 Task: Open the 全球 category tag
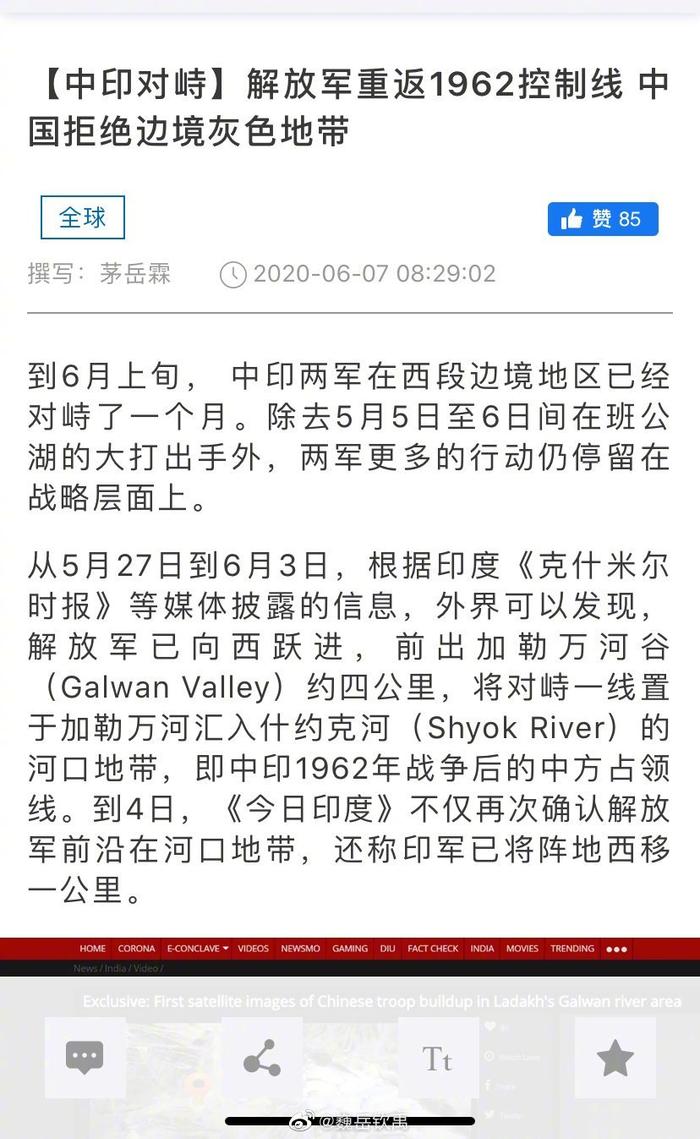click(x=83, y=217)
